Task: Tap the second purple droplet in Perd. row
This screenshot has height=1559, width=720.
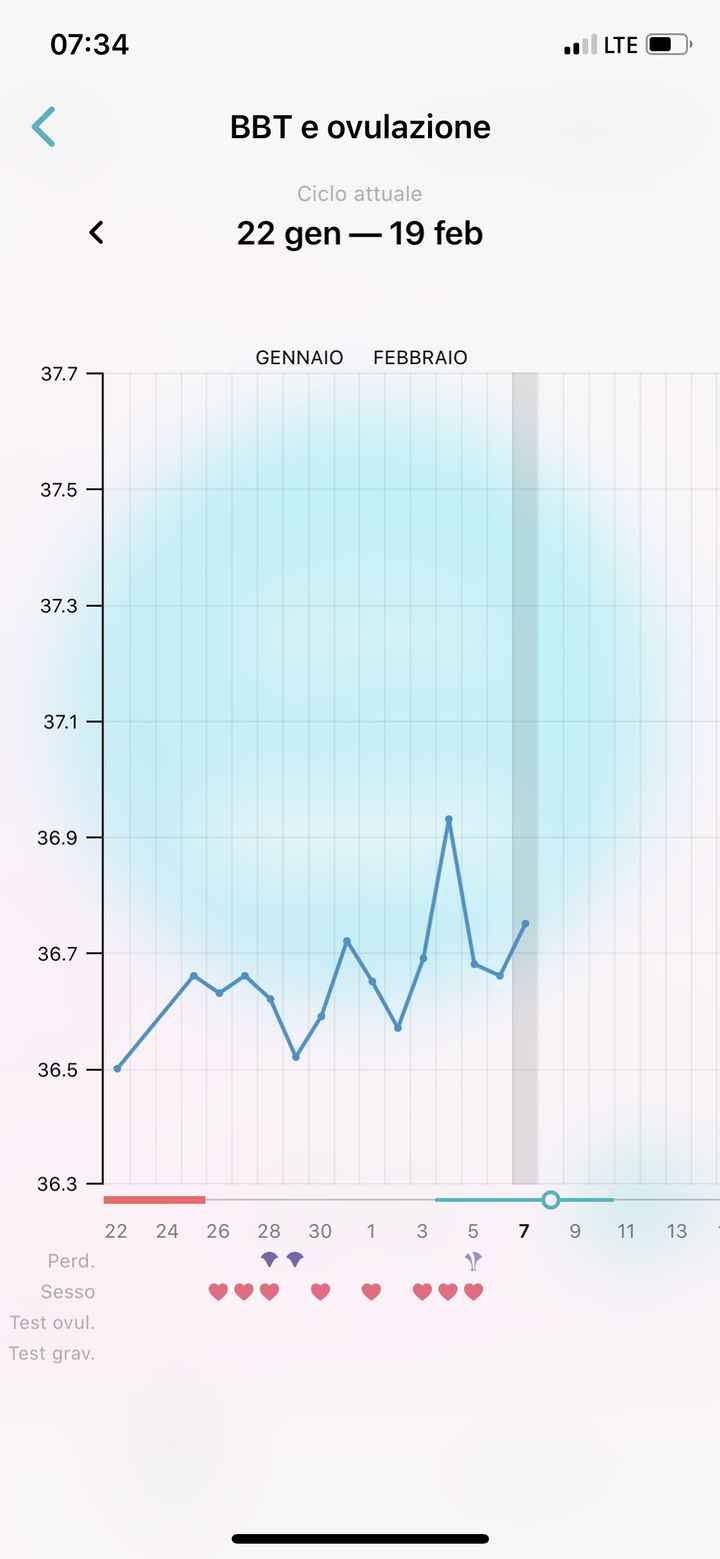Action: [x=293, y=1261]
